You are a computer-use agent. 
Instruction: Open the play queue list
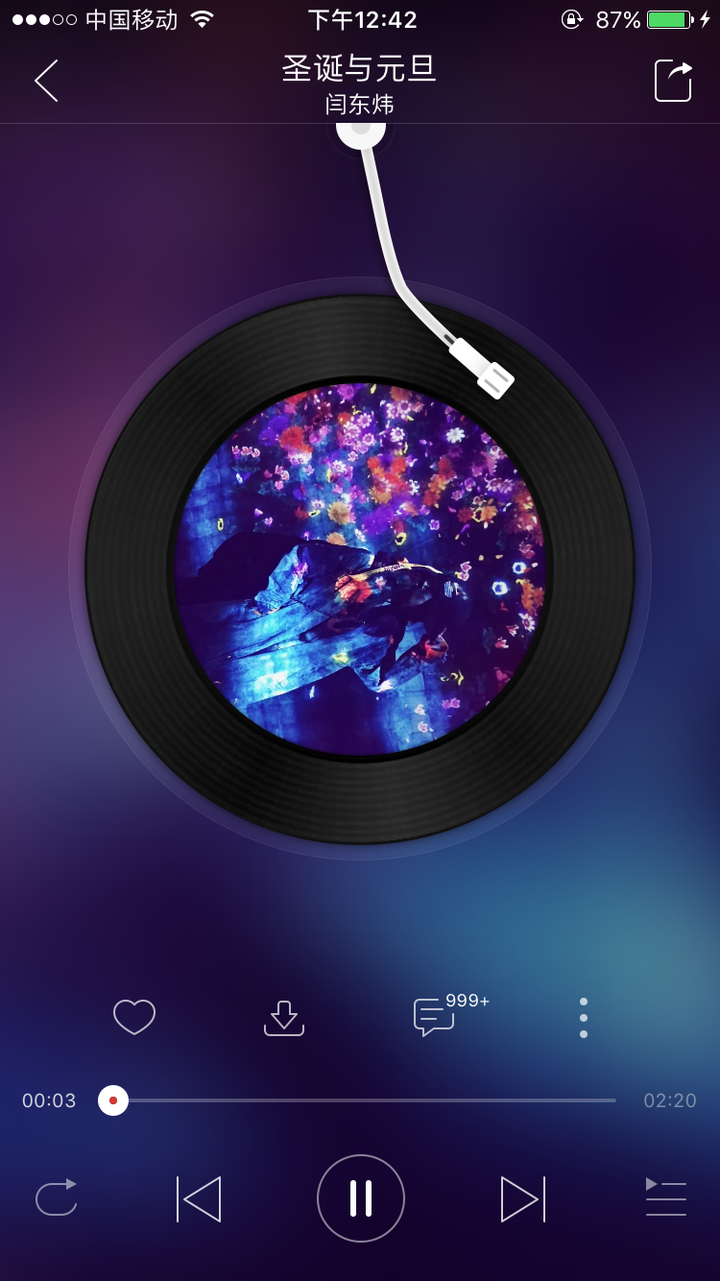665,1197
